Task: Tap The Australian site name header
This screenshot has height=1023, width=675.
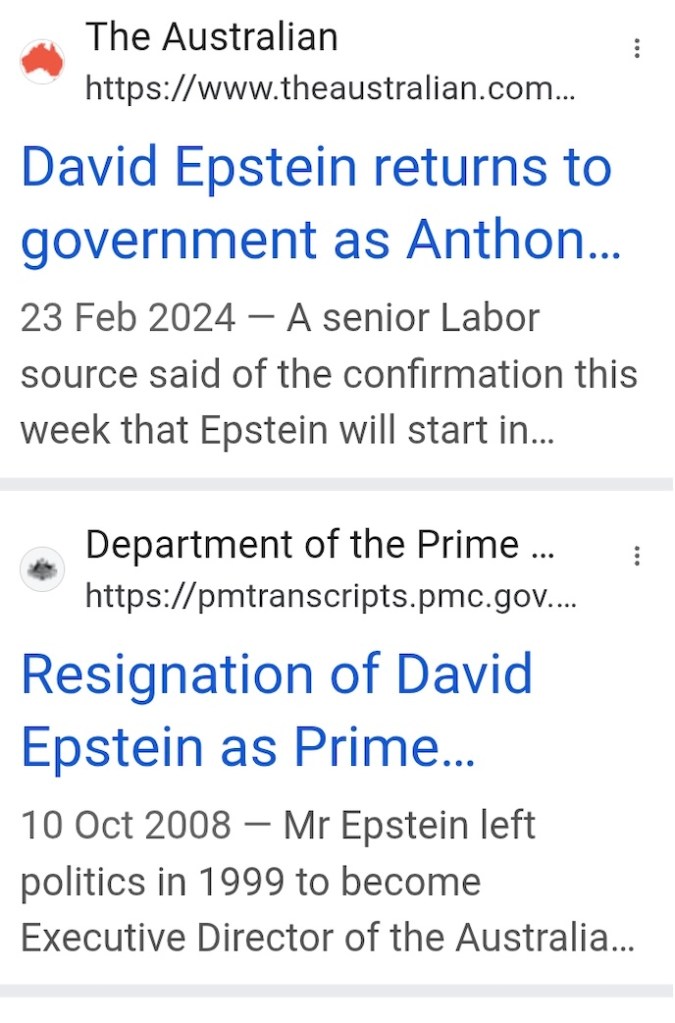Action: point(212,38)
